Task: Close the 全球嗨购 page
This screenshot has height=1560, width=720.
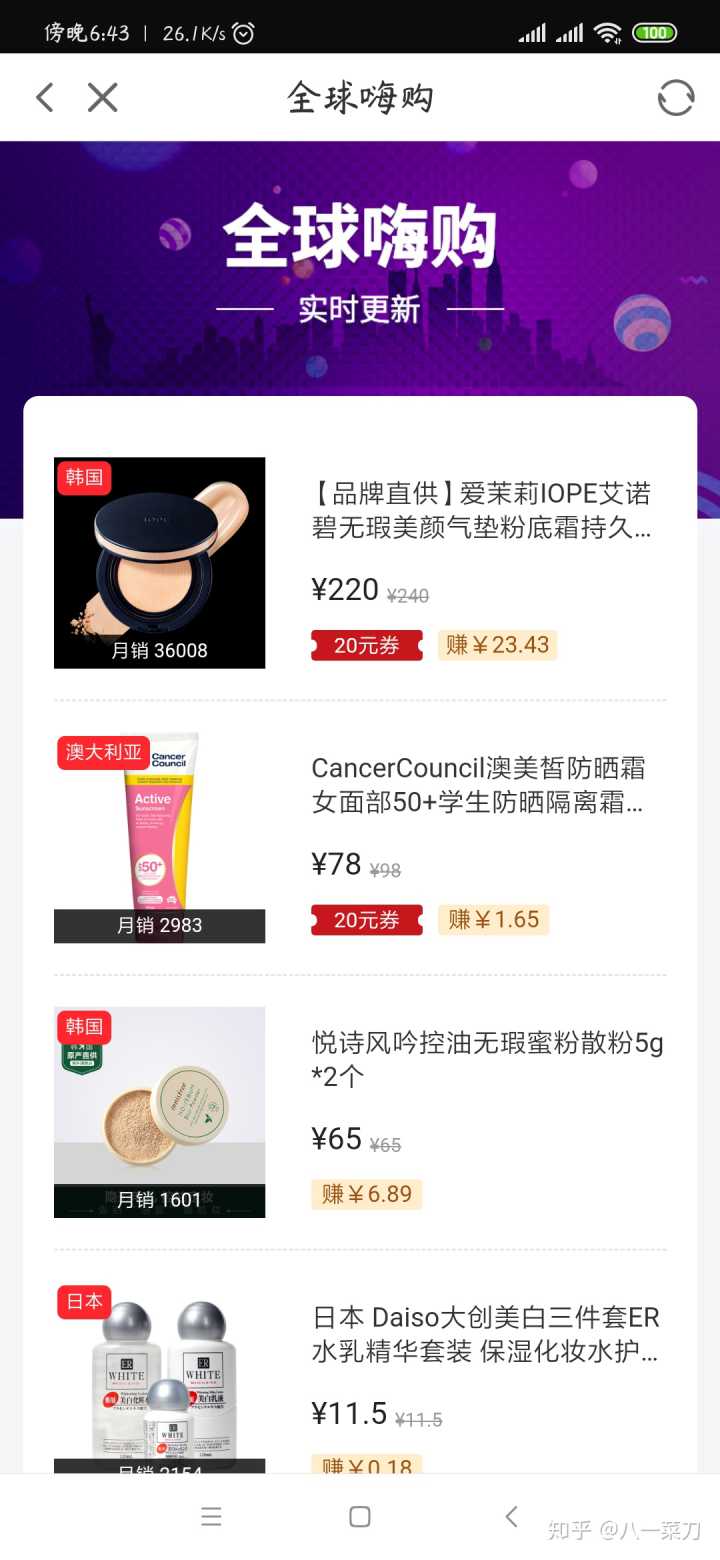Action: pos(102,97)
